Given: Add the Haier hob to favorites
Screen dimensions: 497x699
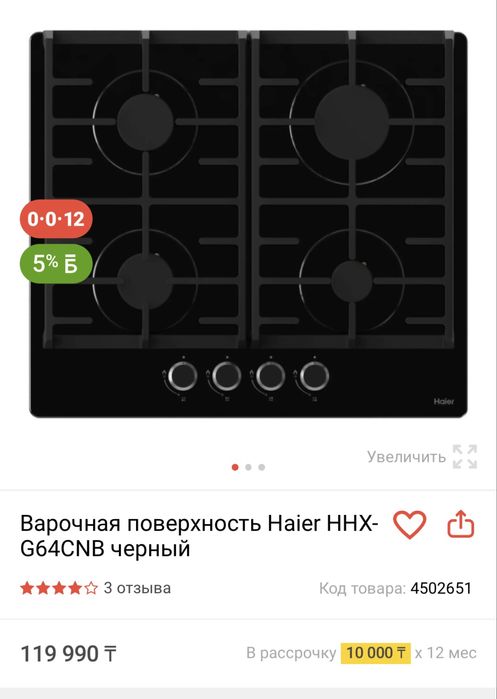Looking at the screenshot, I should tap(409, 524).
